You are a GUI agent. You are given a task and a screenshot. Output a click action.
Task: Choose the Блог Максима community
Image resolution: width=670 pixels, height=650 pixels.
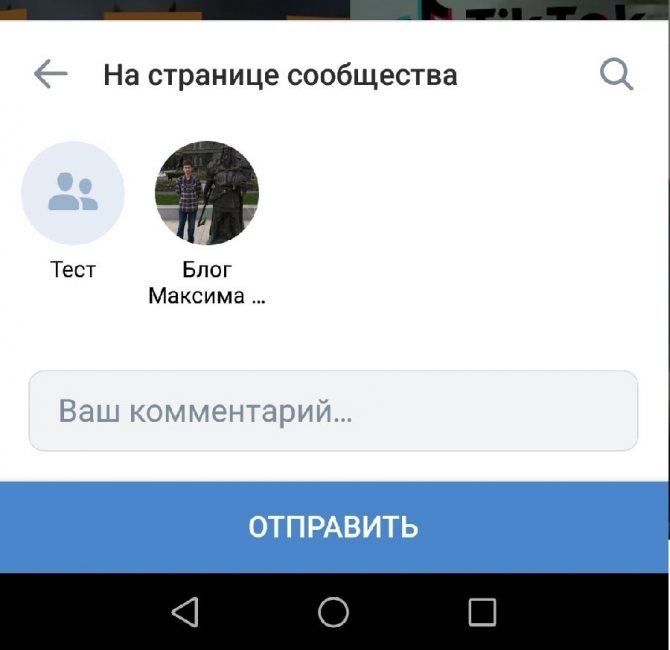[x=207, y=194]
